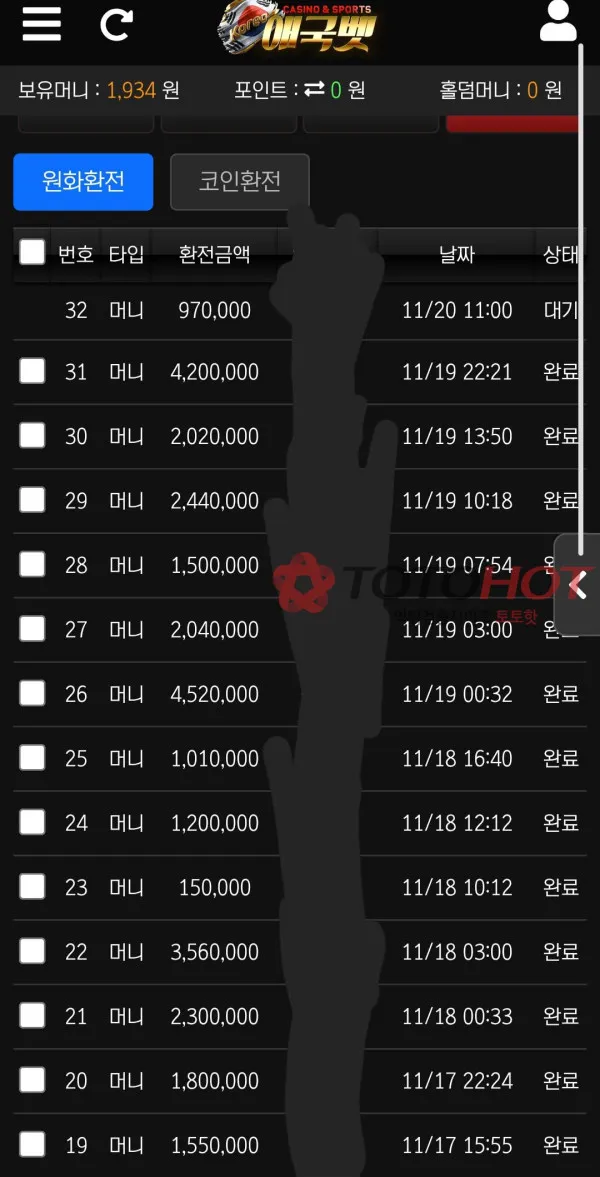Tick the checkbox for row 30
The height and width of the screenshot is (1177, 600).
[x=32, y=435]
